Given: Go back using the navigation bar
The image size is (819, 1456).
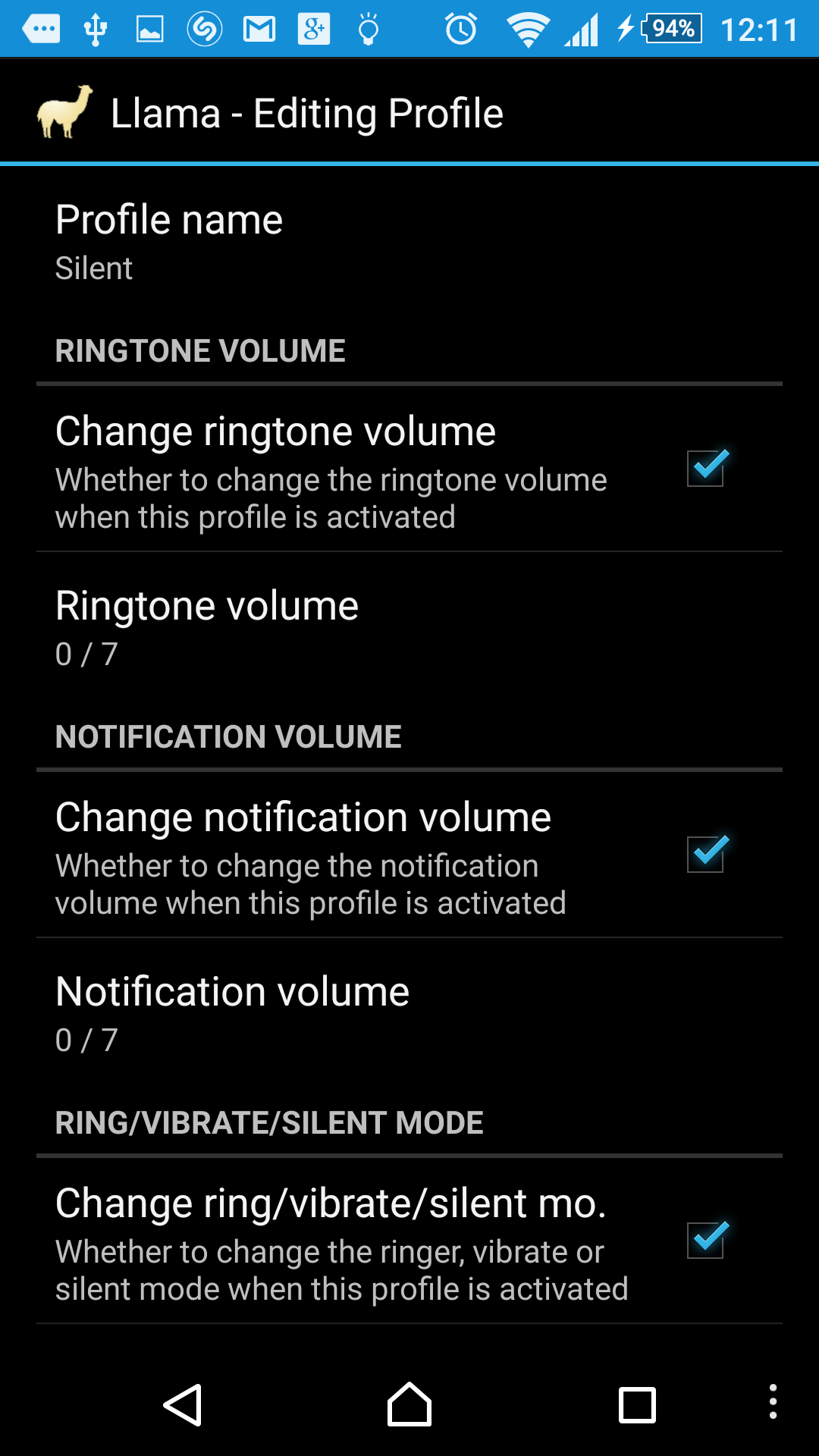Looking at the screenshot, I should coord(183,1404).
